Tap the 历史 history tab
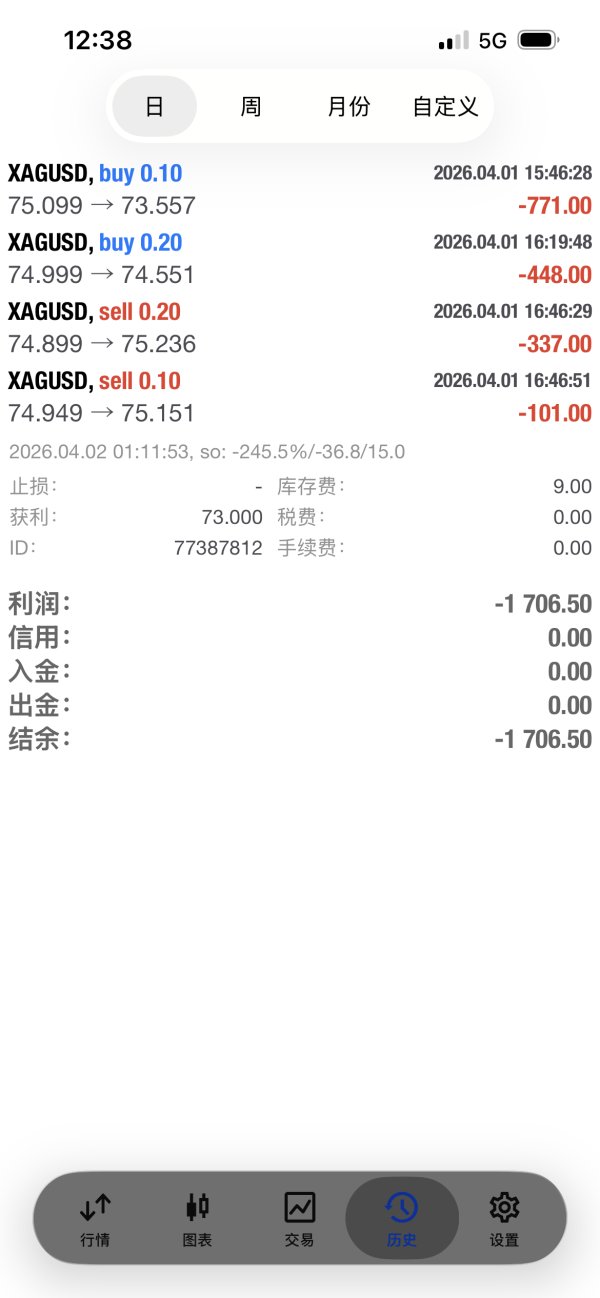Screen dimensions: 600x1298 point(401,1218)
